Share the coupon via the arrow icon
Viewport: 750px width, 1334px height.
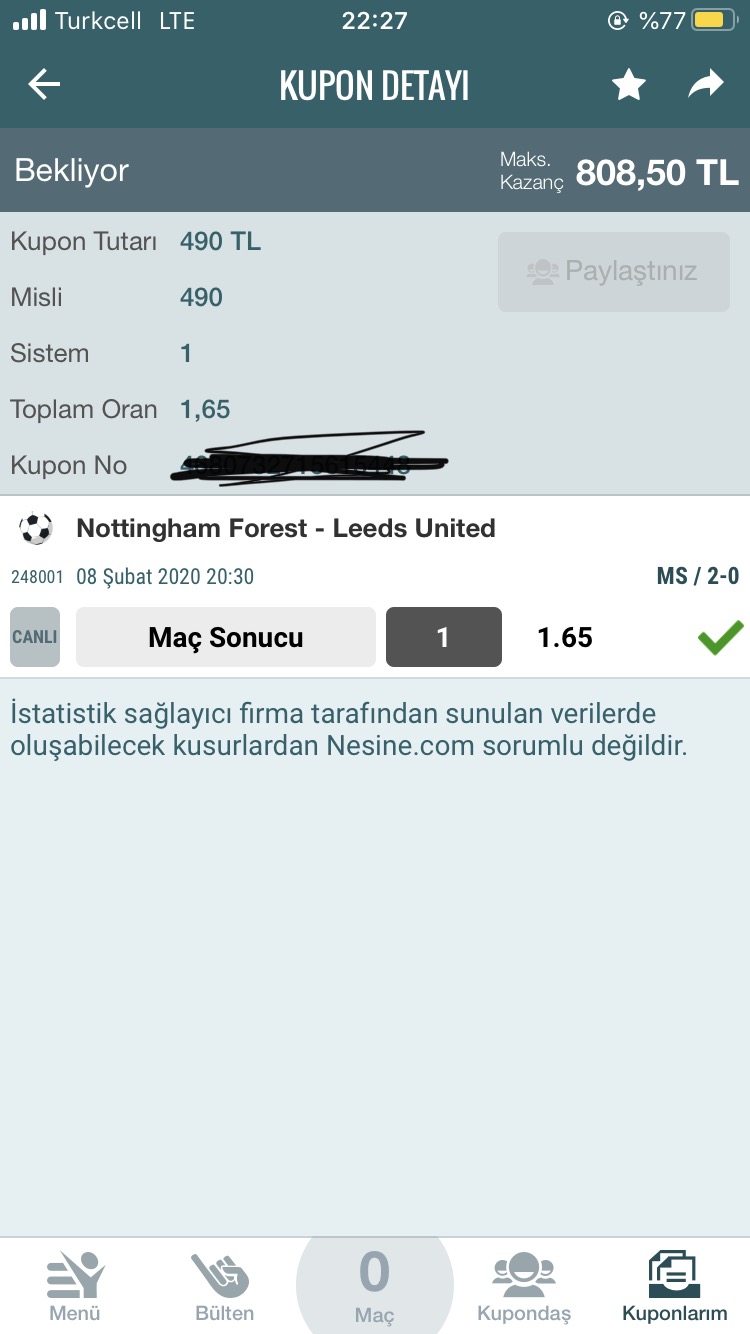pos(706,86)
